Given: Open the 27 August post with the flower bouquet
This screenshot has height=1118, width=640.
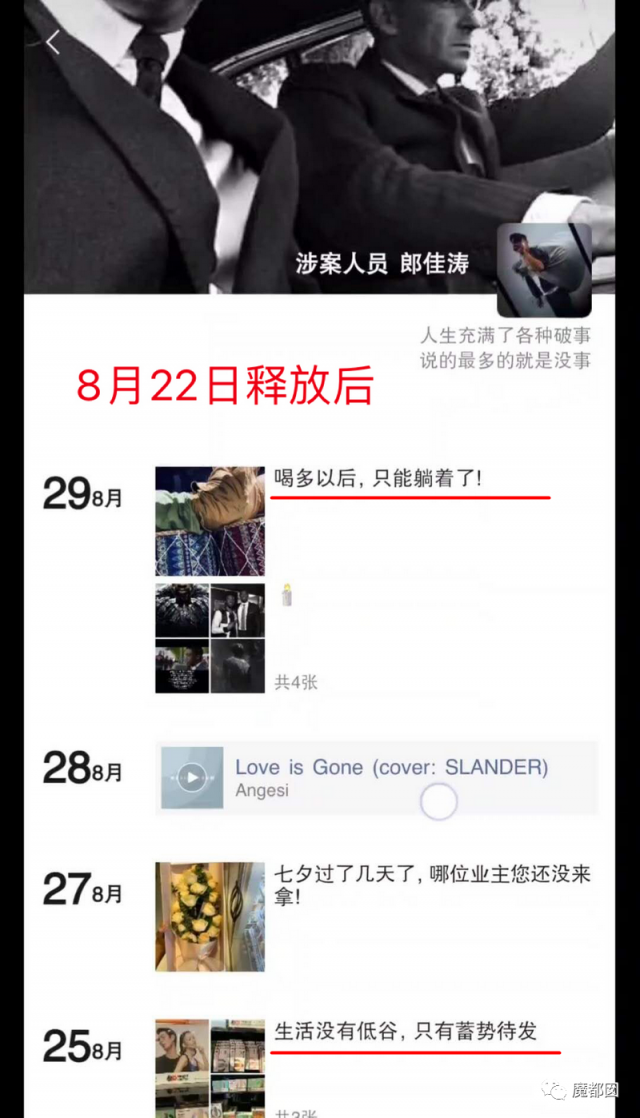Looking at the screenshot, I should coord(210,917).
